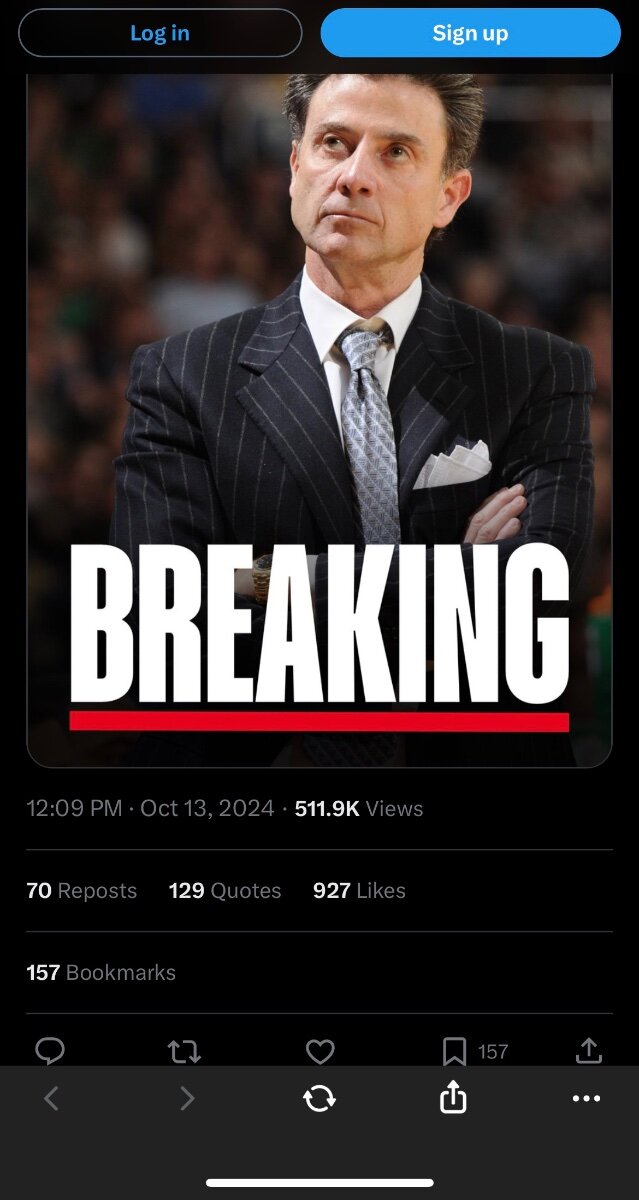
Task: Repost this post
Action: coord(184,1051)
